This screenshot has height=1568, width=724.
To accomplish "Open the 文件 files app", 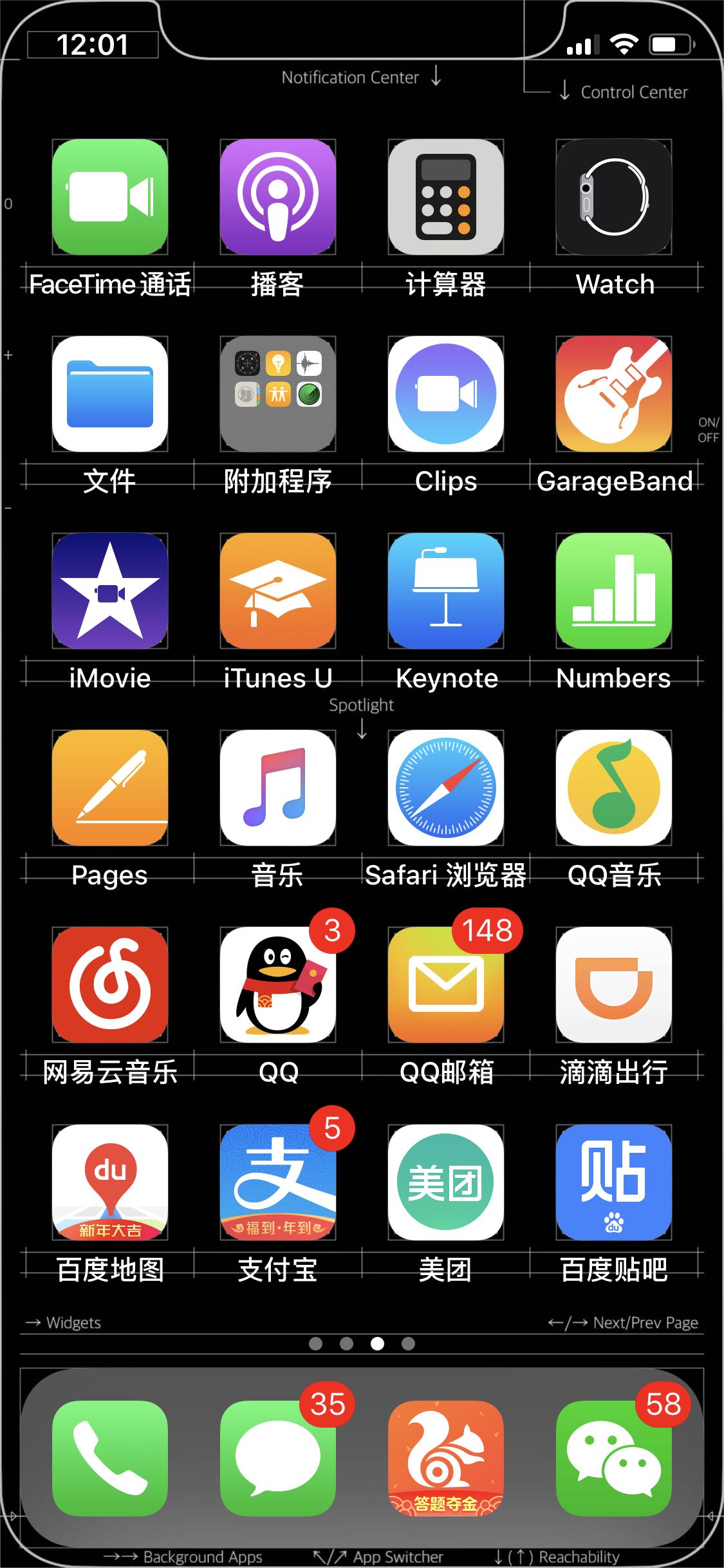I will (110, 394).
